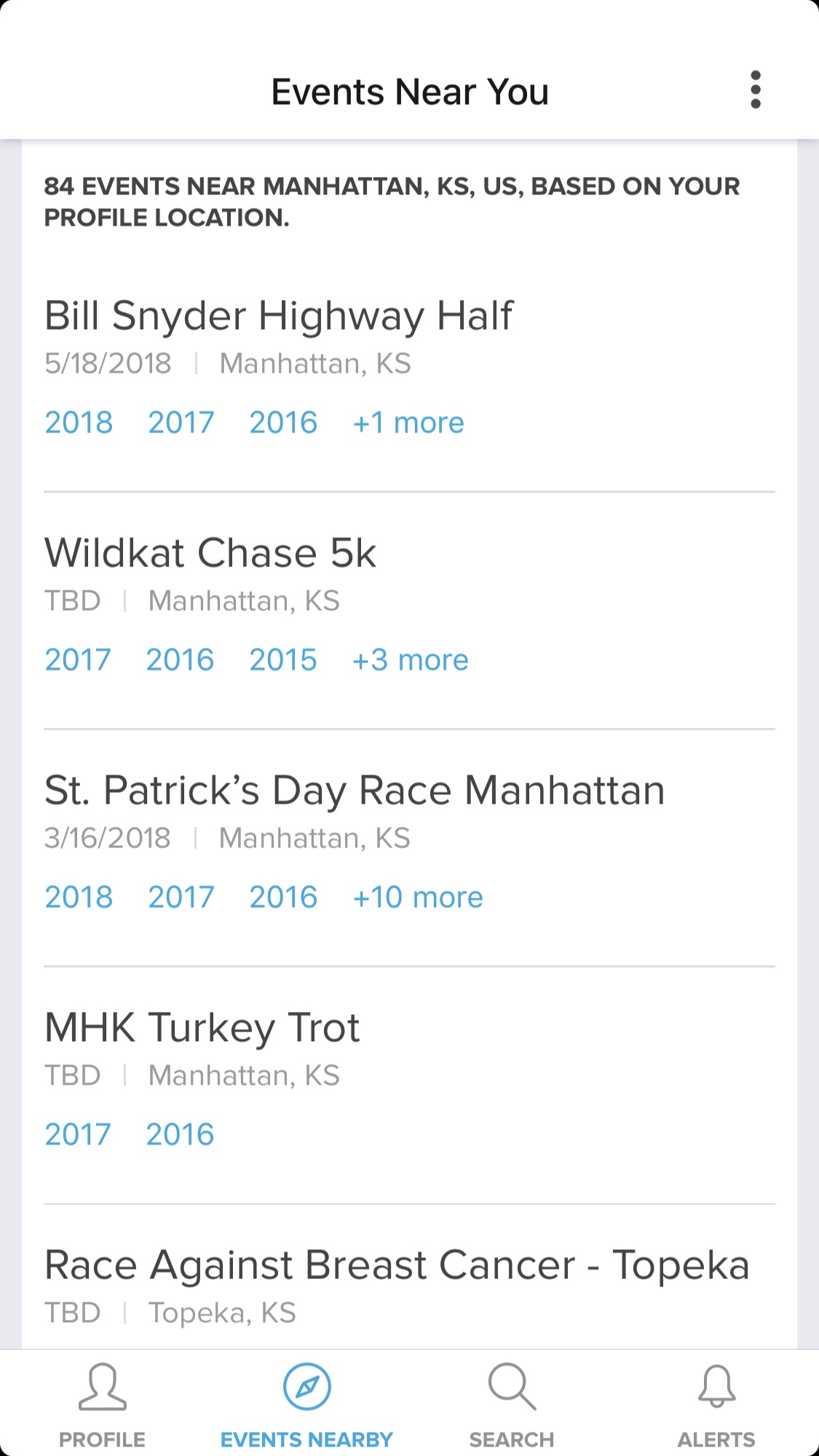Show +10 more years for St. Patrick's Day Race
This screenshot has height=1456, width=819.
click(418, 898)
